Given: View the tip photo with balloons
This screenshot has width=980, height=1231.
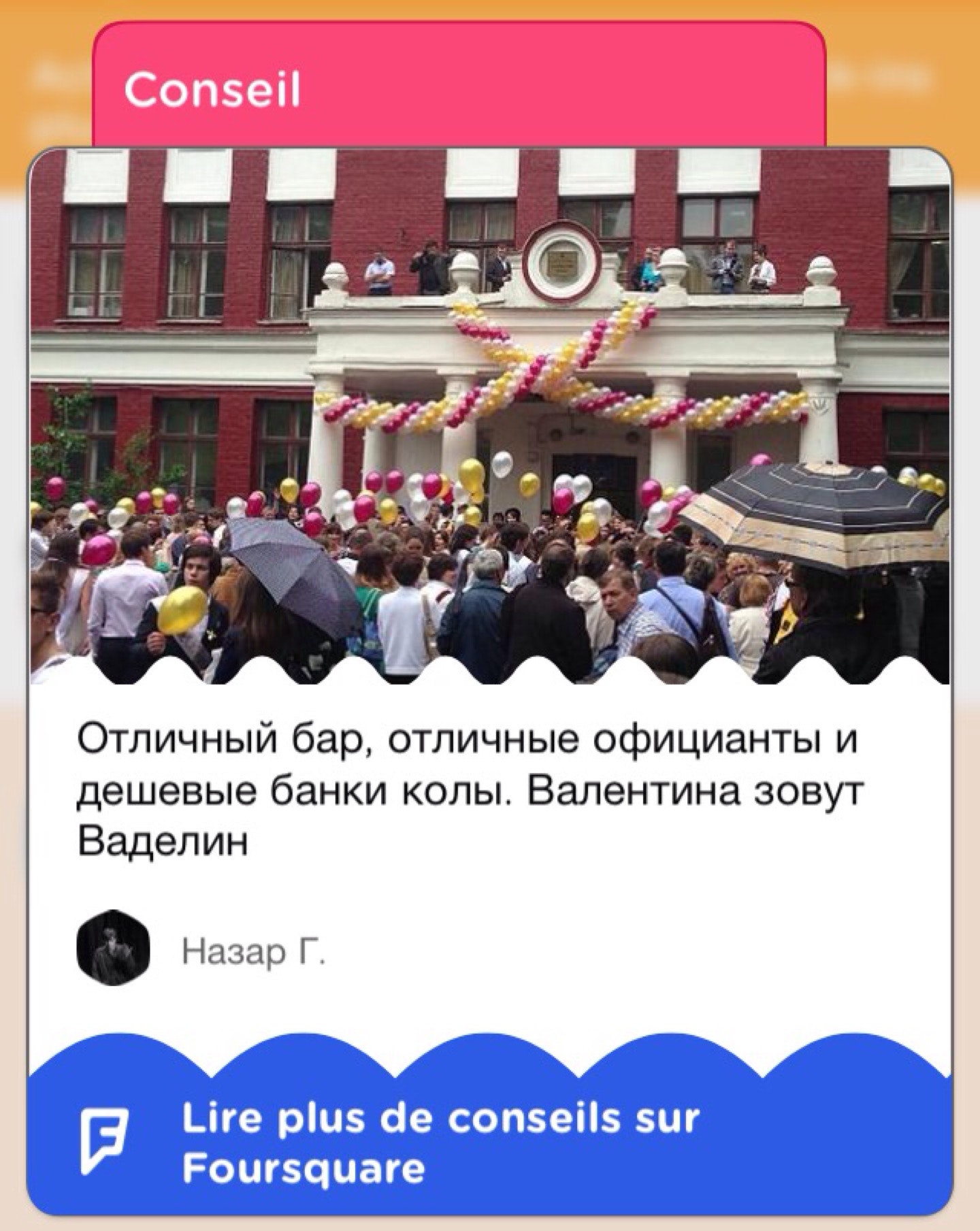Looking at the screenshot, I should (489, 415).
